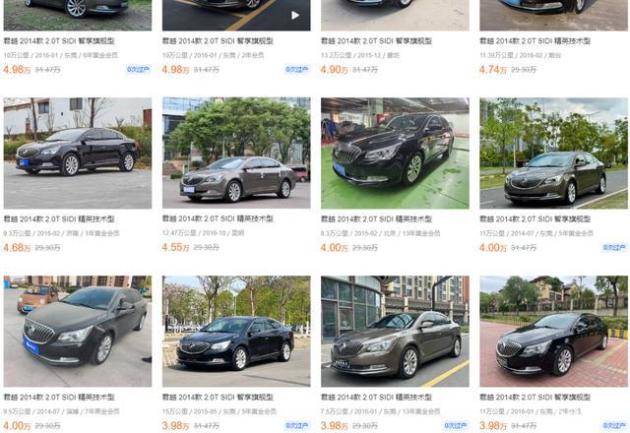
Task: Play the video on the 4.98万 listing
Action: pos(295,15)
